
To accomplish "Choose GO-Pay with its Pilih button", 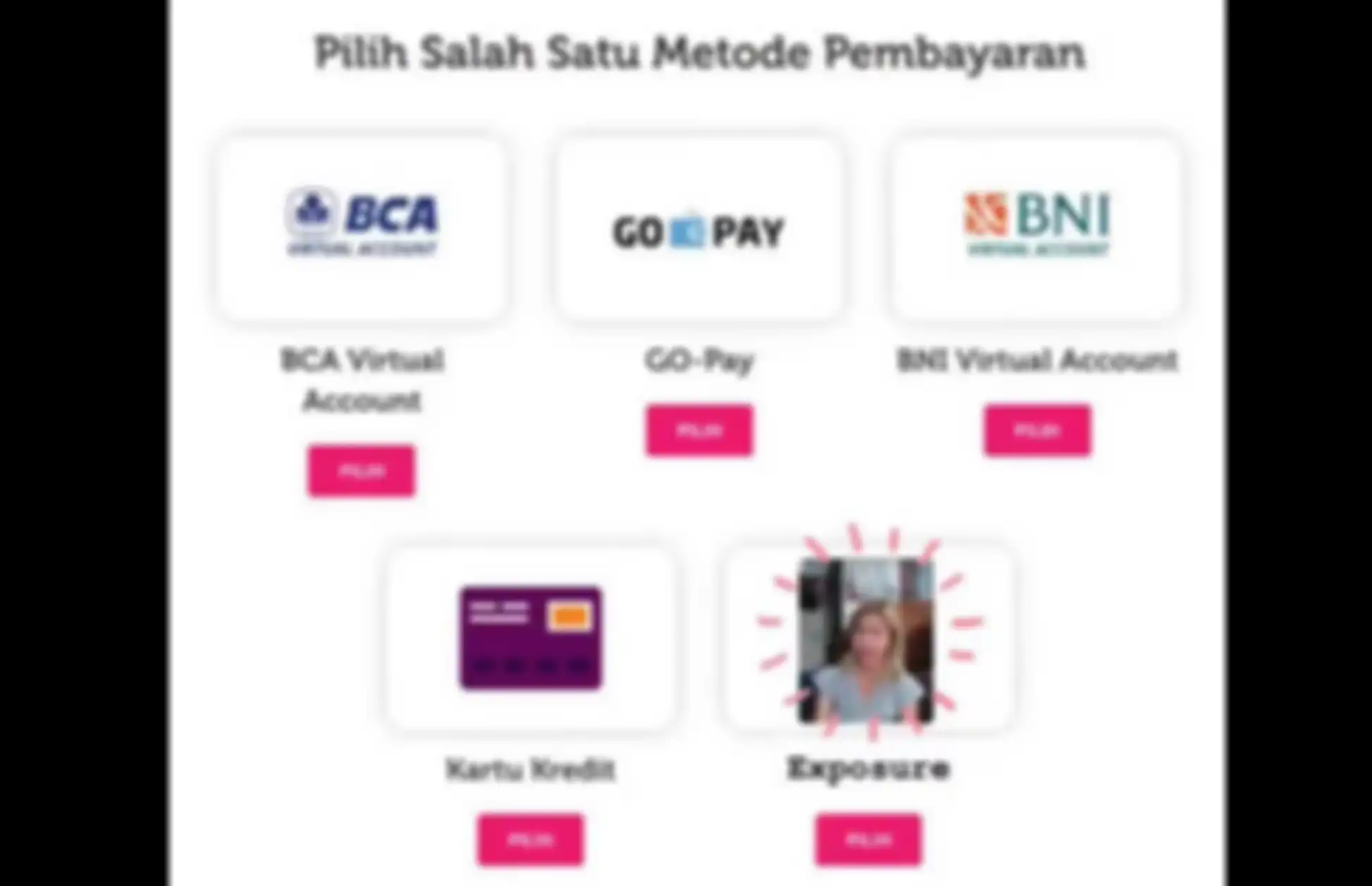I will pyautogui.click(x=699, y=430).
